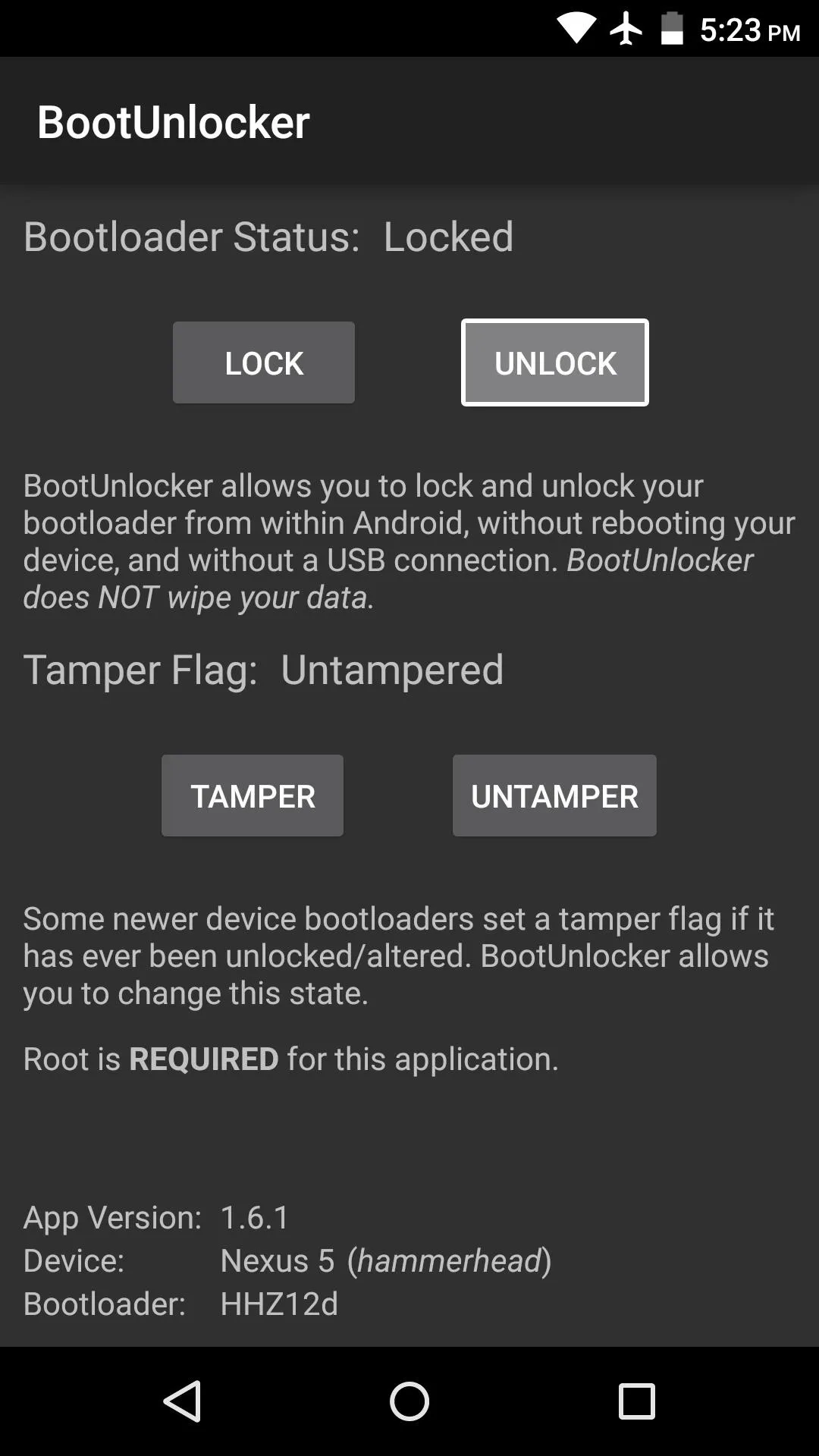Image resolution: width=819 pixels, height=1456 pixels.
Task: Open the recent apps overview
Action: pyautogui.click(x=636, y=1401)
